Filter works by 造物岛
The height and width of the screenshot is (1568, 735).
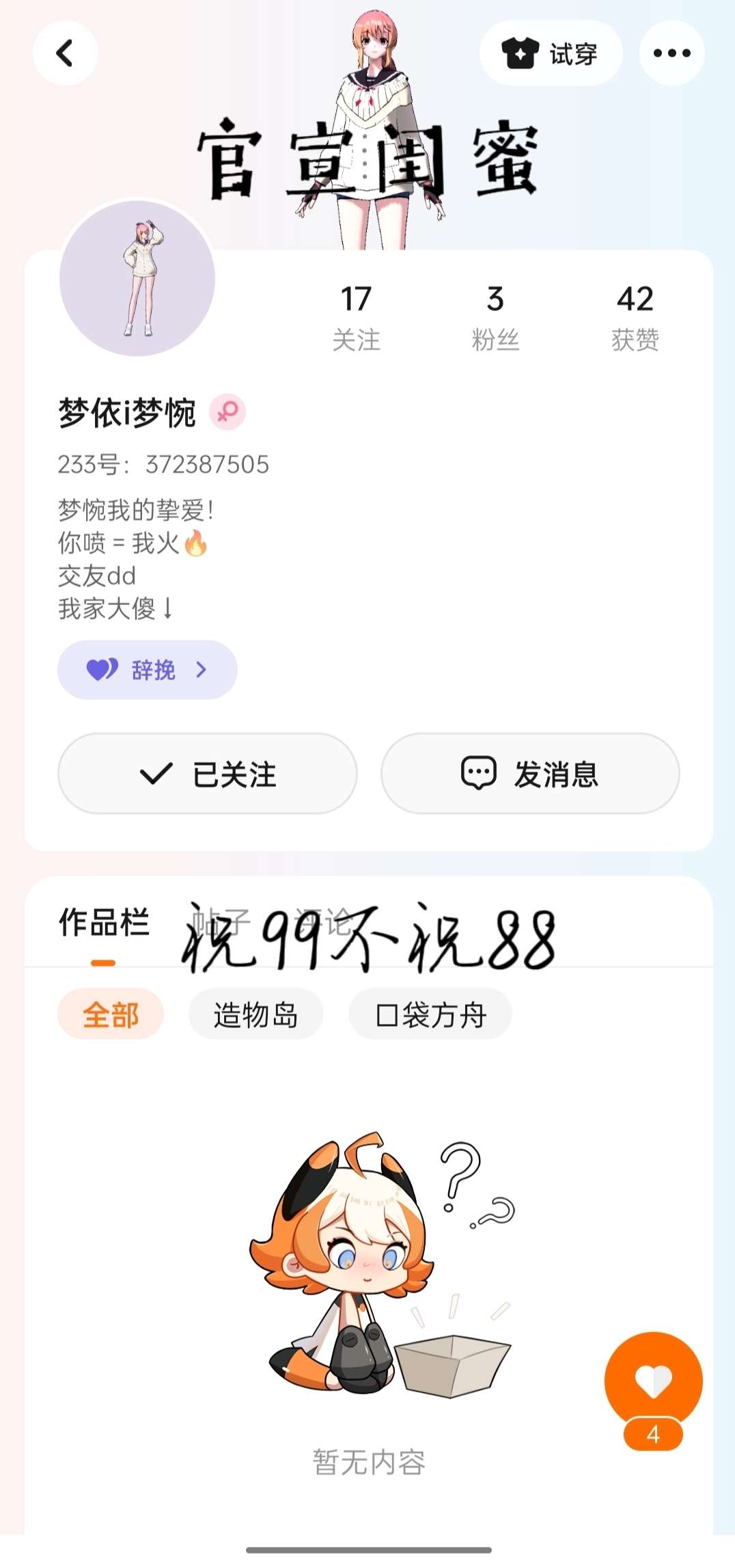tap(256, 1014)
